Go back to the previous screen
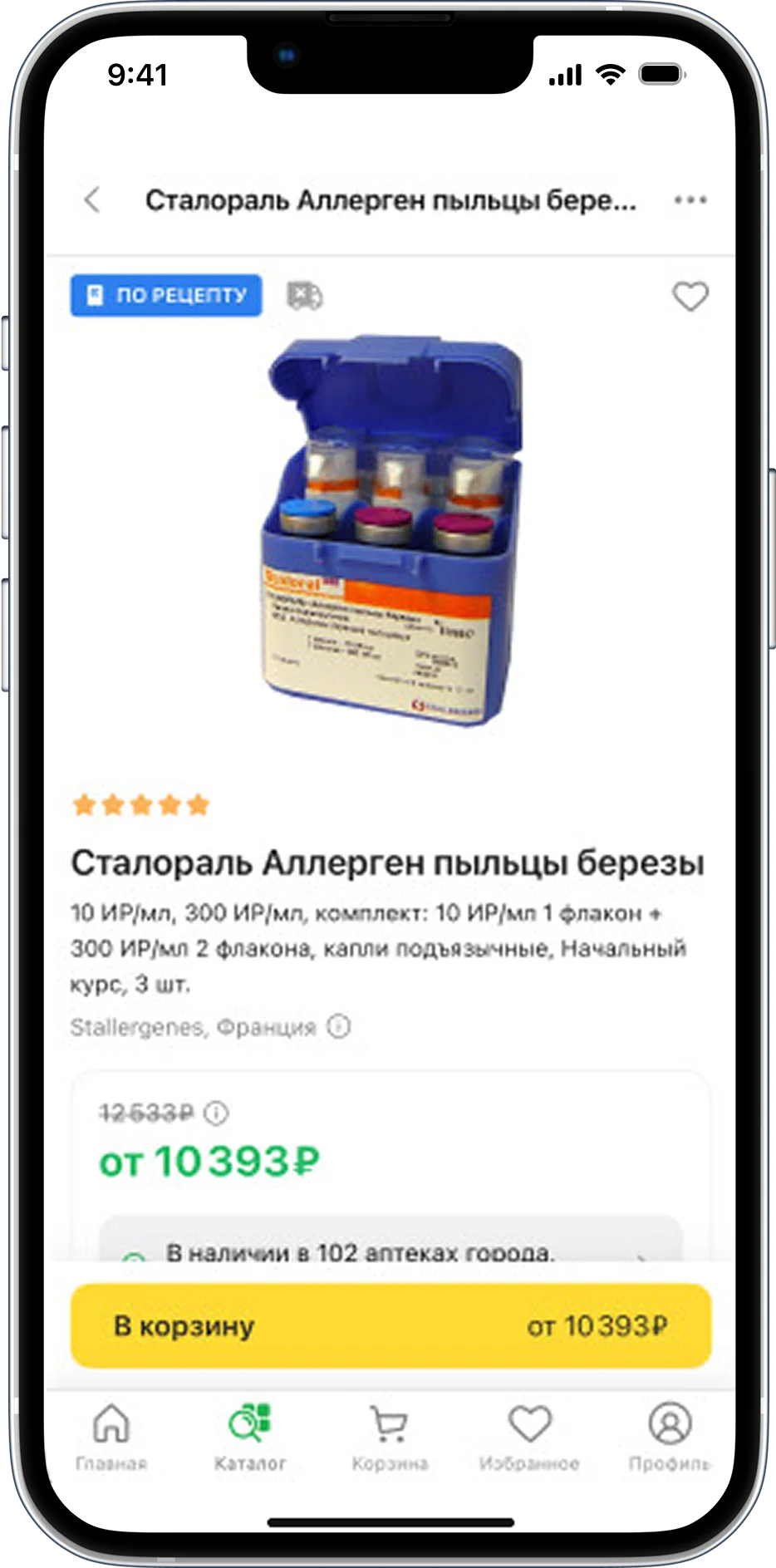 point(92,200)
